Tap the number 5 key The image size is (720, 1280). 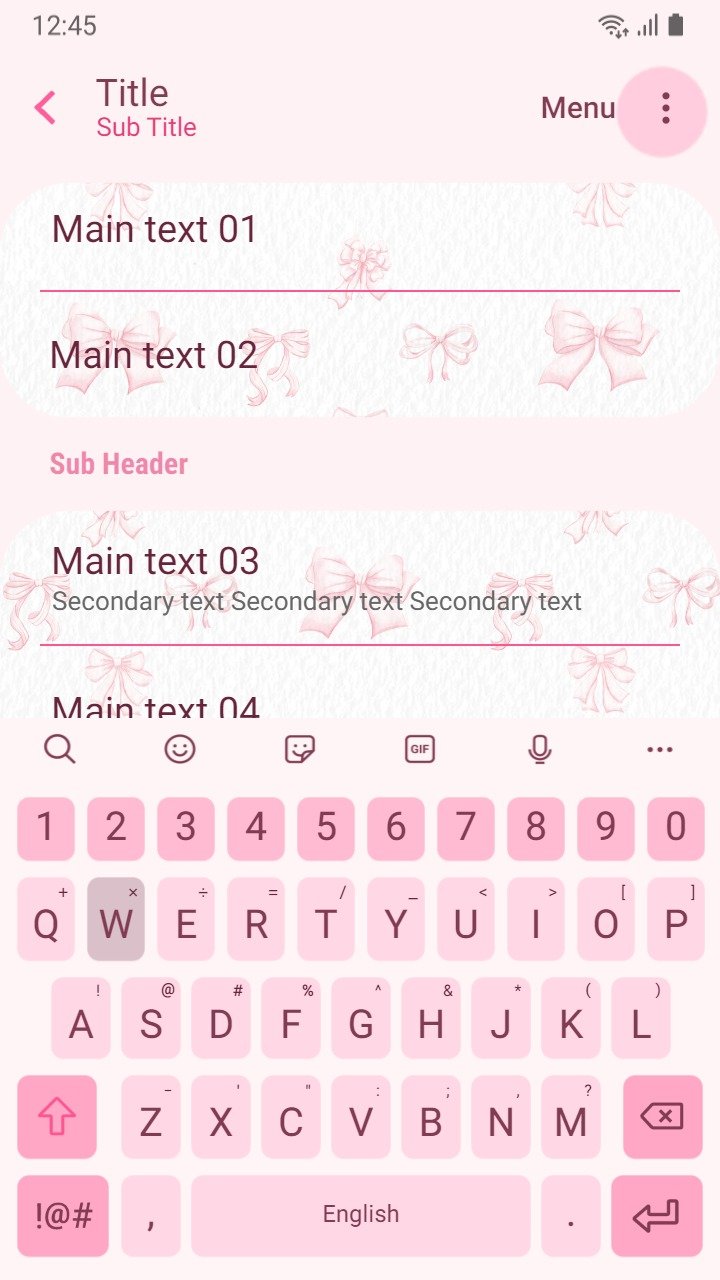click(326, 828)
